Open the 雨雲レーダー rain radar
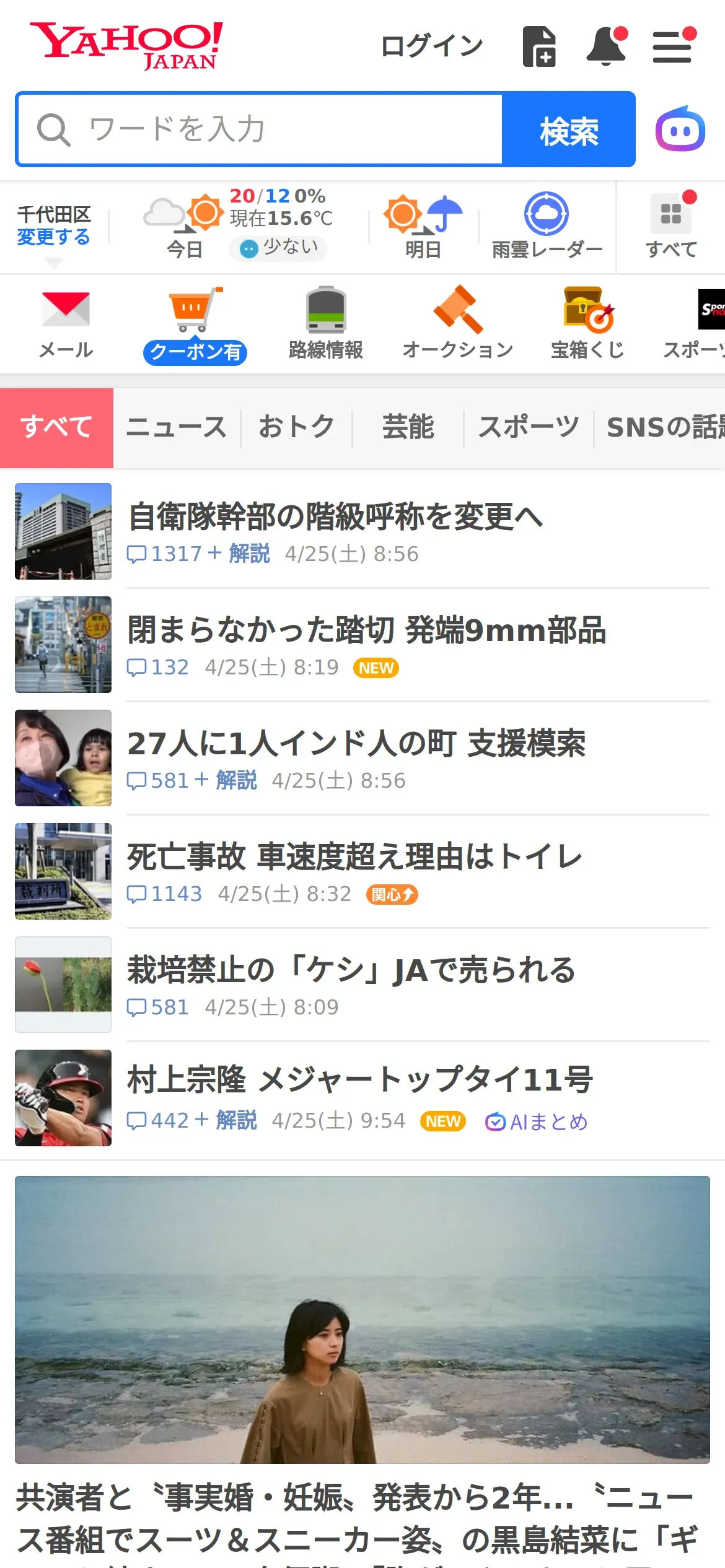The height and width of the screenshot is (1568, 725). tap(547, 226)
